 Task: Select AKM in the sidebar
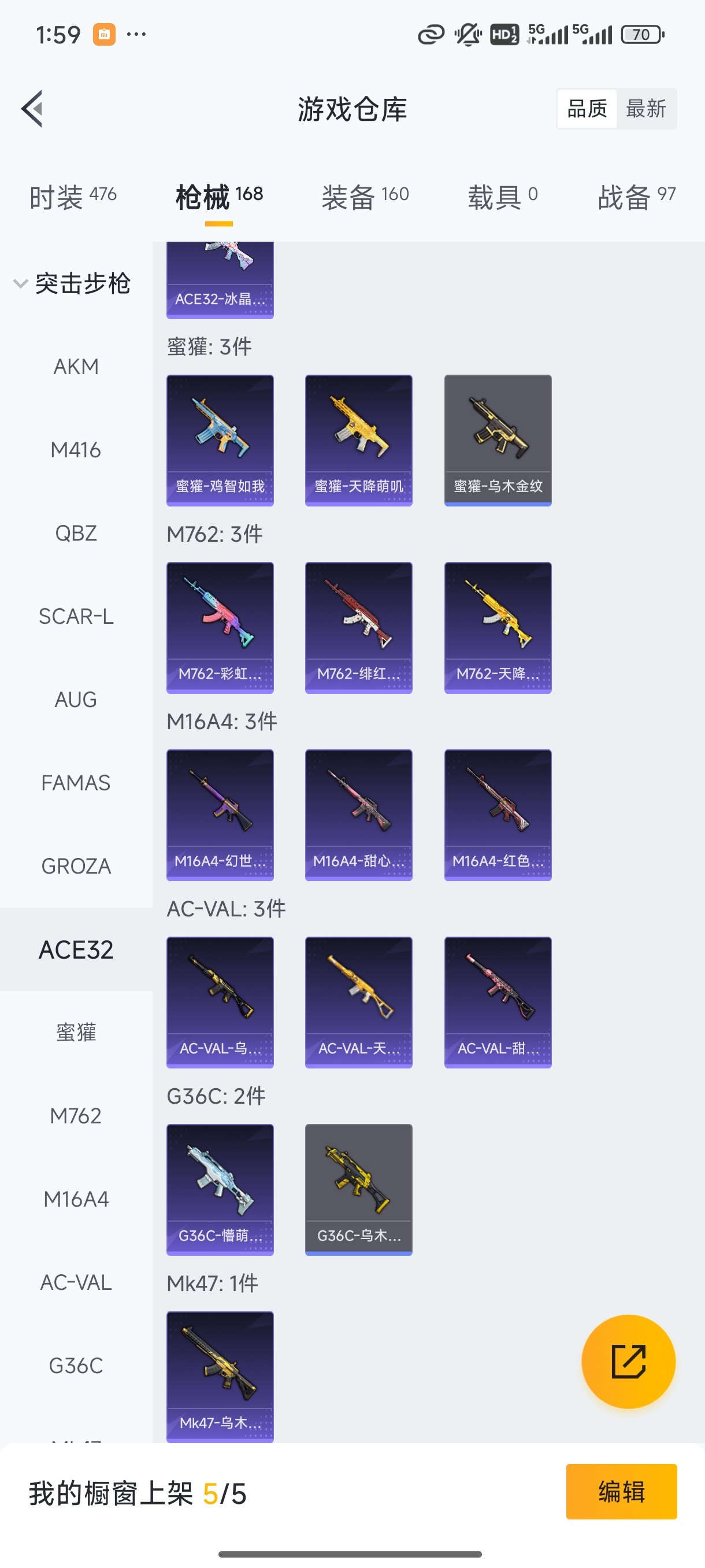click(76, 367)
